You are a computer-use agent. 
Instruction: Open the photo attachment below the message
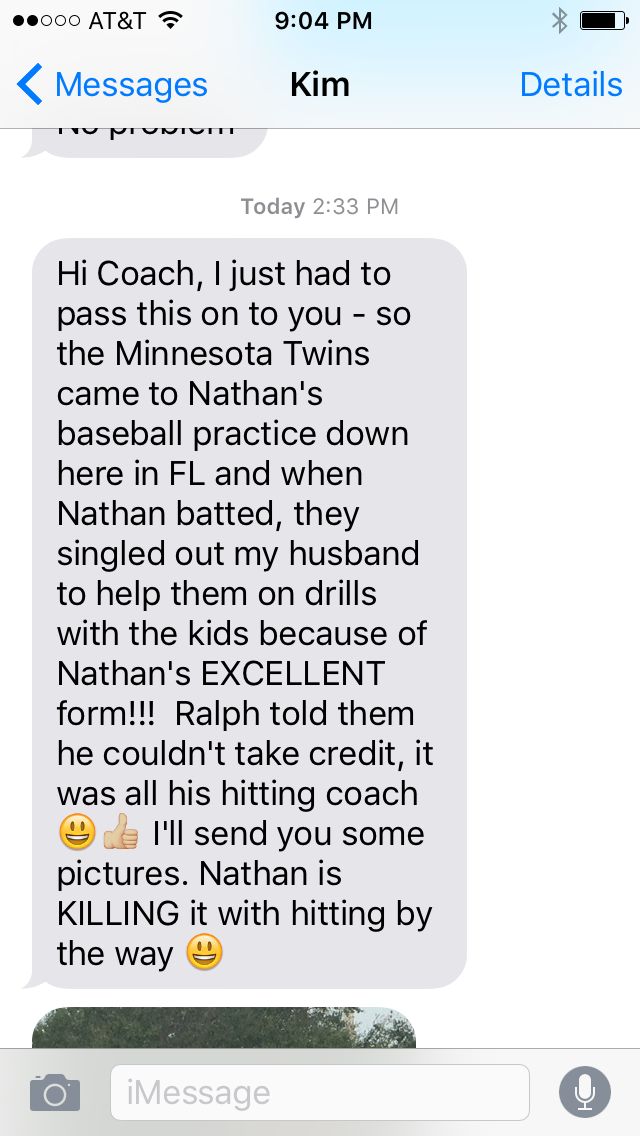(x=224, y=1027)
